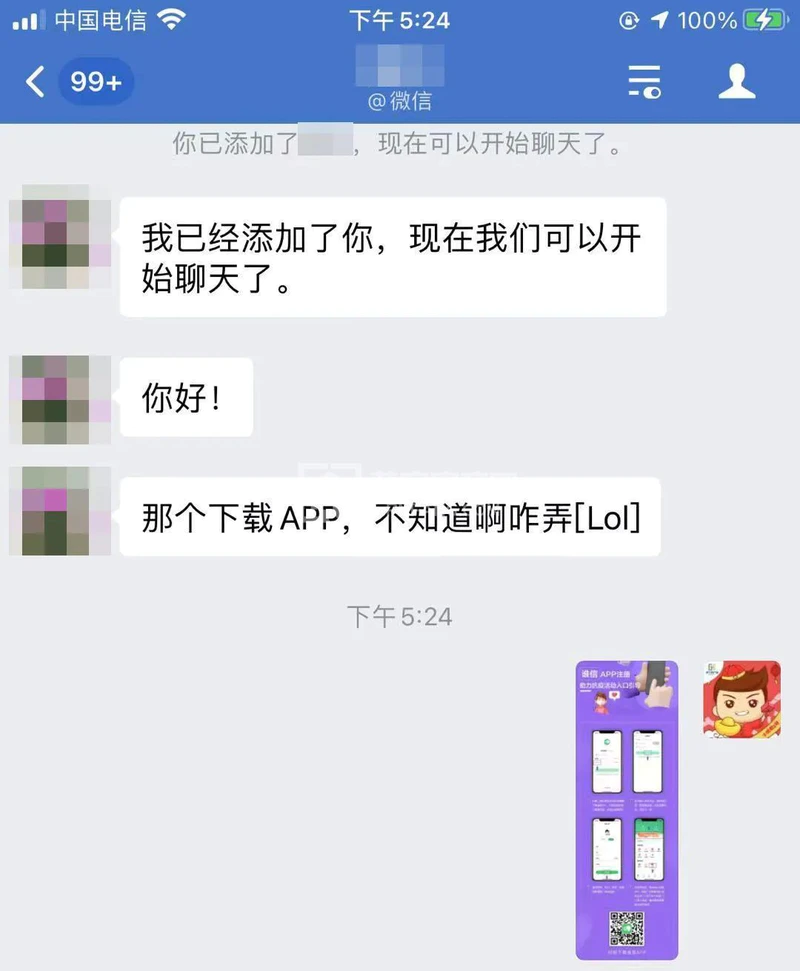Open the quick replies list icon in the header
Screen dimensions: 800x971
pos(643,81)
